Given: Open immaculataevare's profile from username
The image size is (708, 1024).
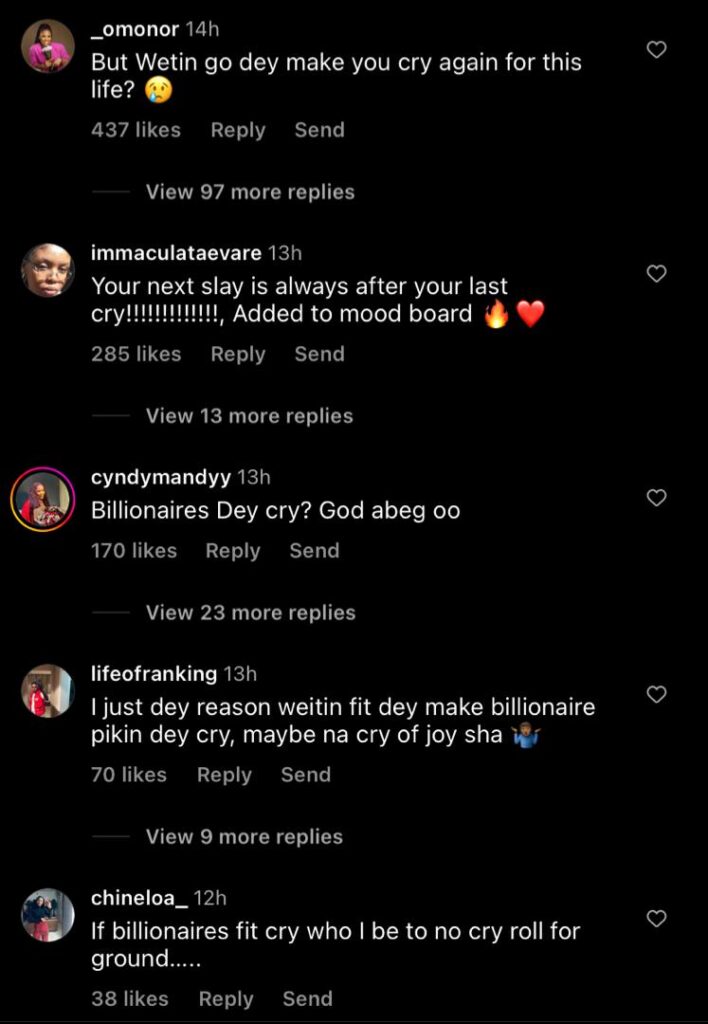Looking at the screenshot, I should tap(176, 254).
